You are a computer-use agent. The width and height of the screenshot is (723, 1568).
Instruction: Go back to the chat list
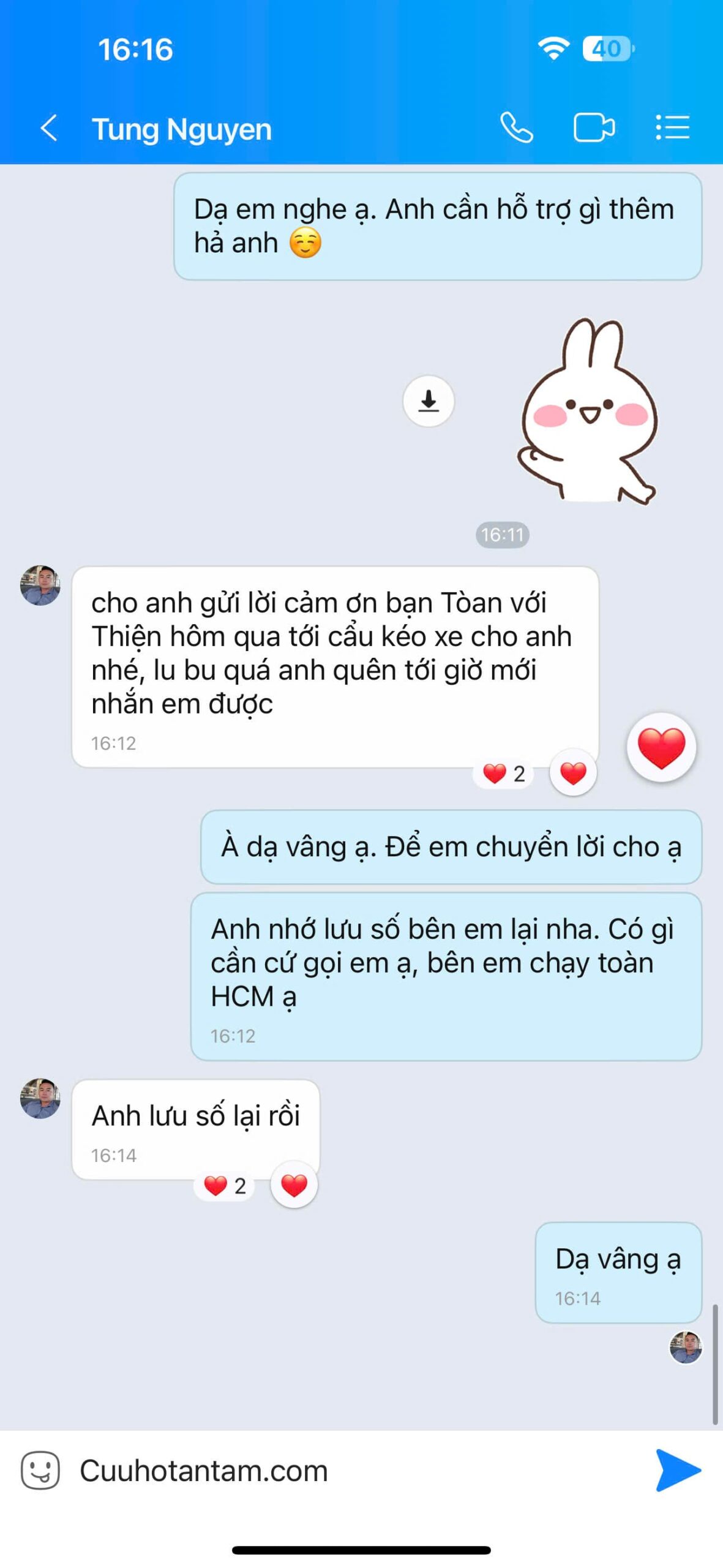coord(49,129)
